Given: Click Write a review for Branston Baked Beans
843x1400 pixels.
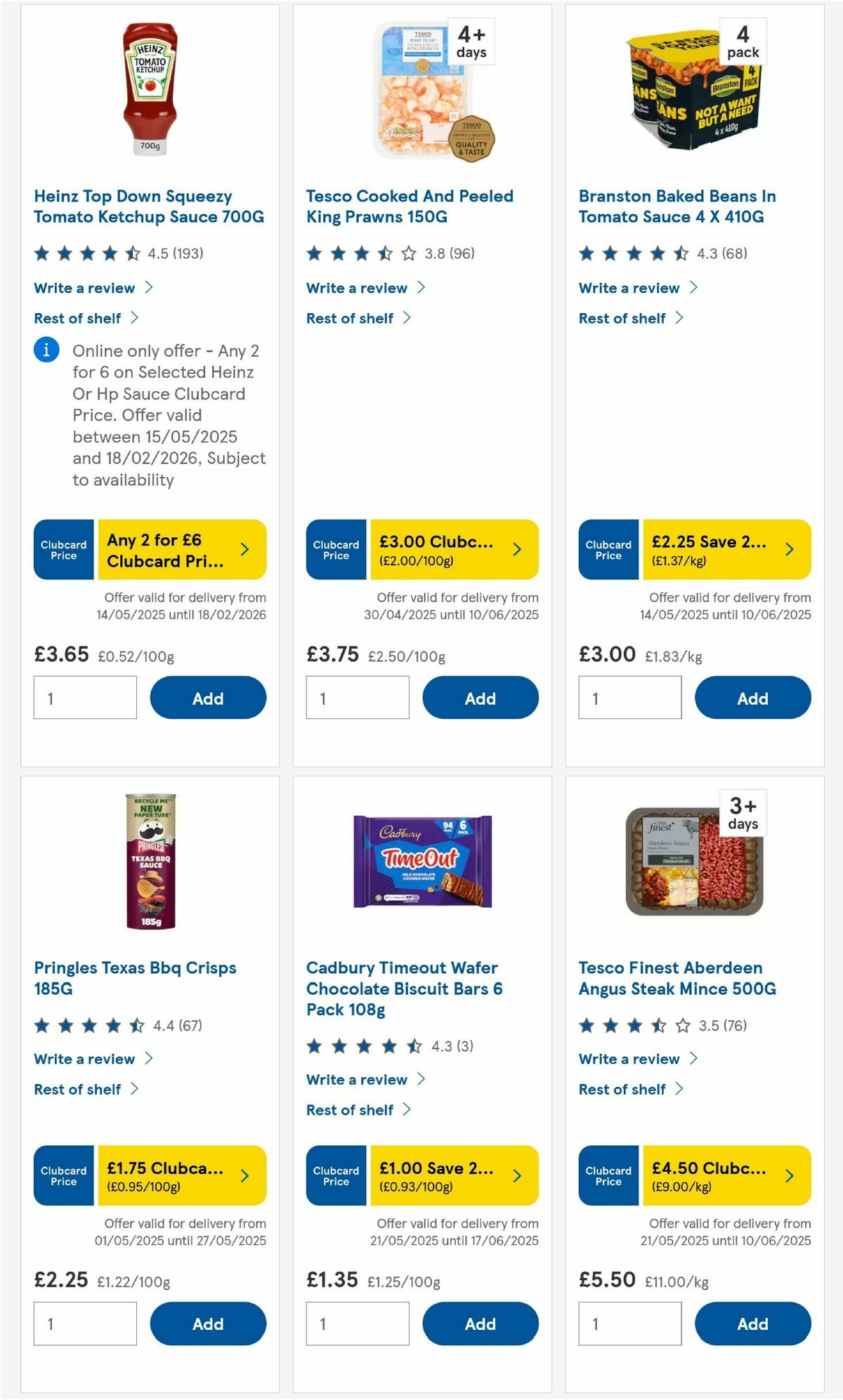Looking at the screenshot, I should [629, 288].
